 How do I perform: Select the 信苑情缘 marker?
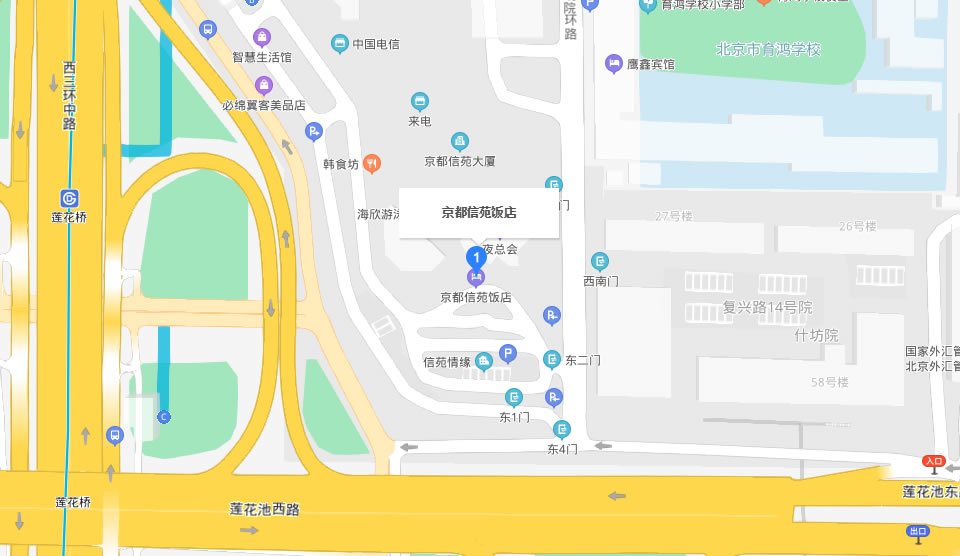[x=483, y=361]
